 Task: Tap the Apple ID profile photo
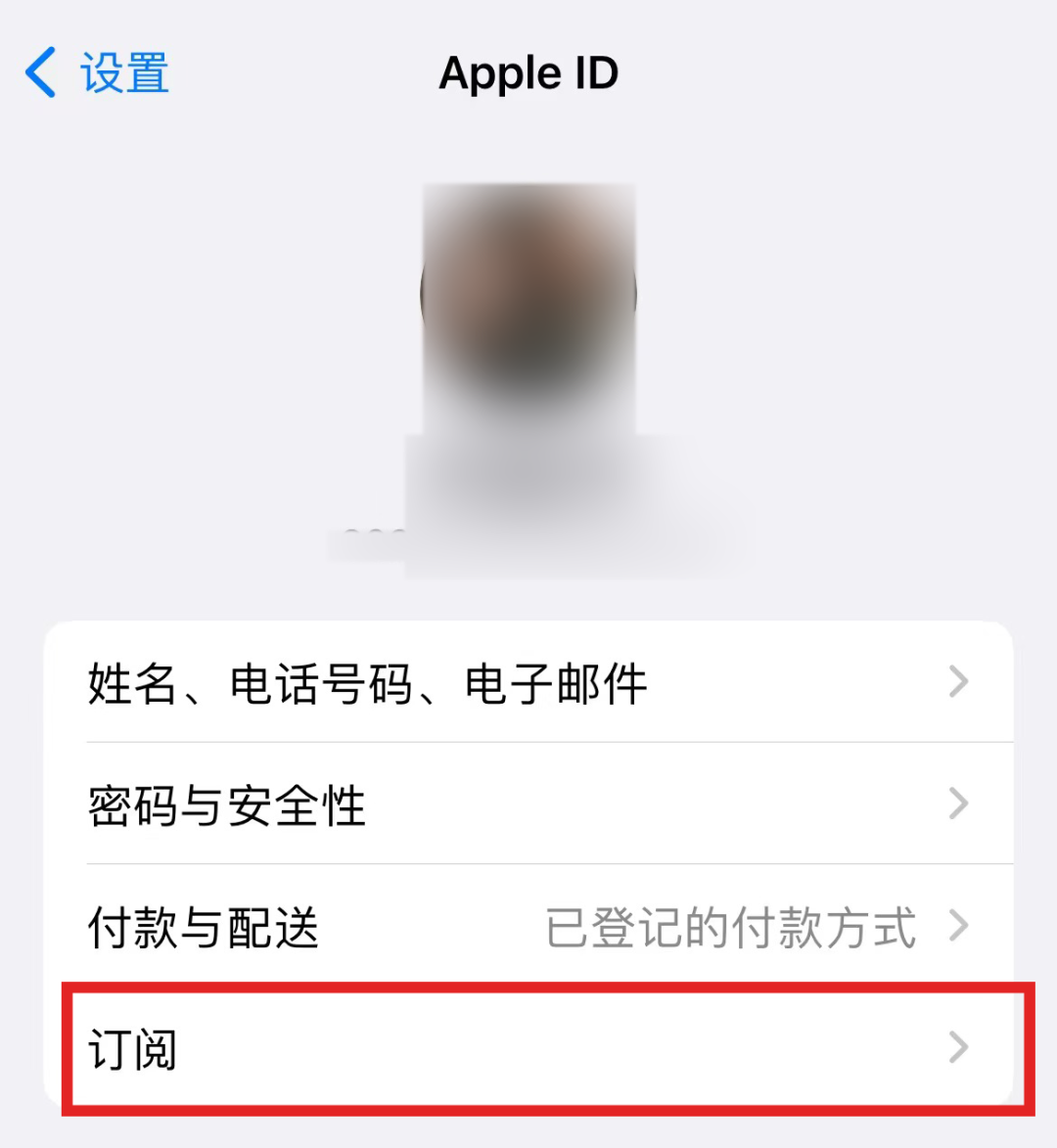528,294
